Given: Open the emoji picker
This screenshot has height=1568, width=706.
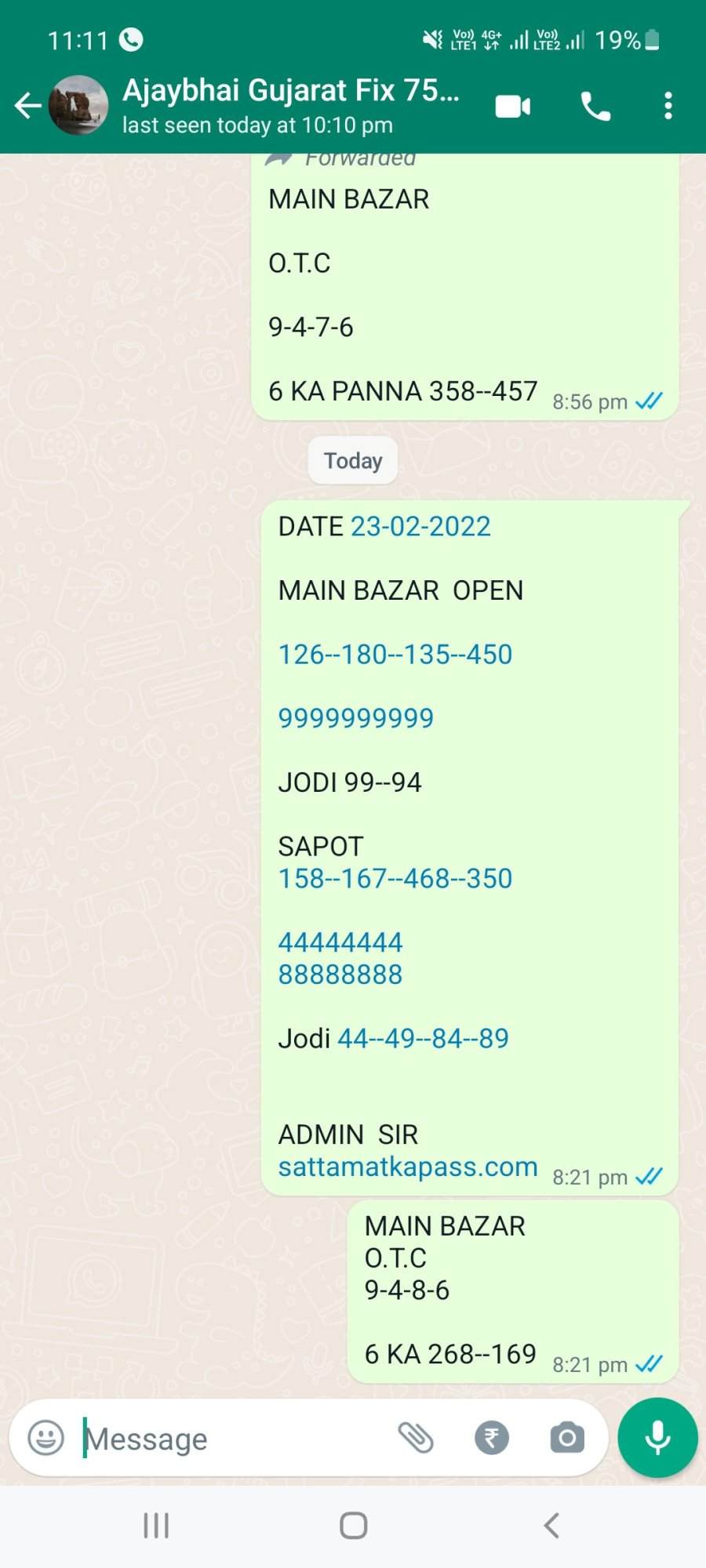Looking at the screenshot, I should pyautogui.click(x=45, y=1438).
